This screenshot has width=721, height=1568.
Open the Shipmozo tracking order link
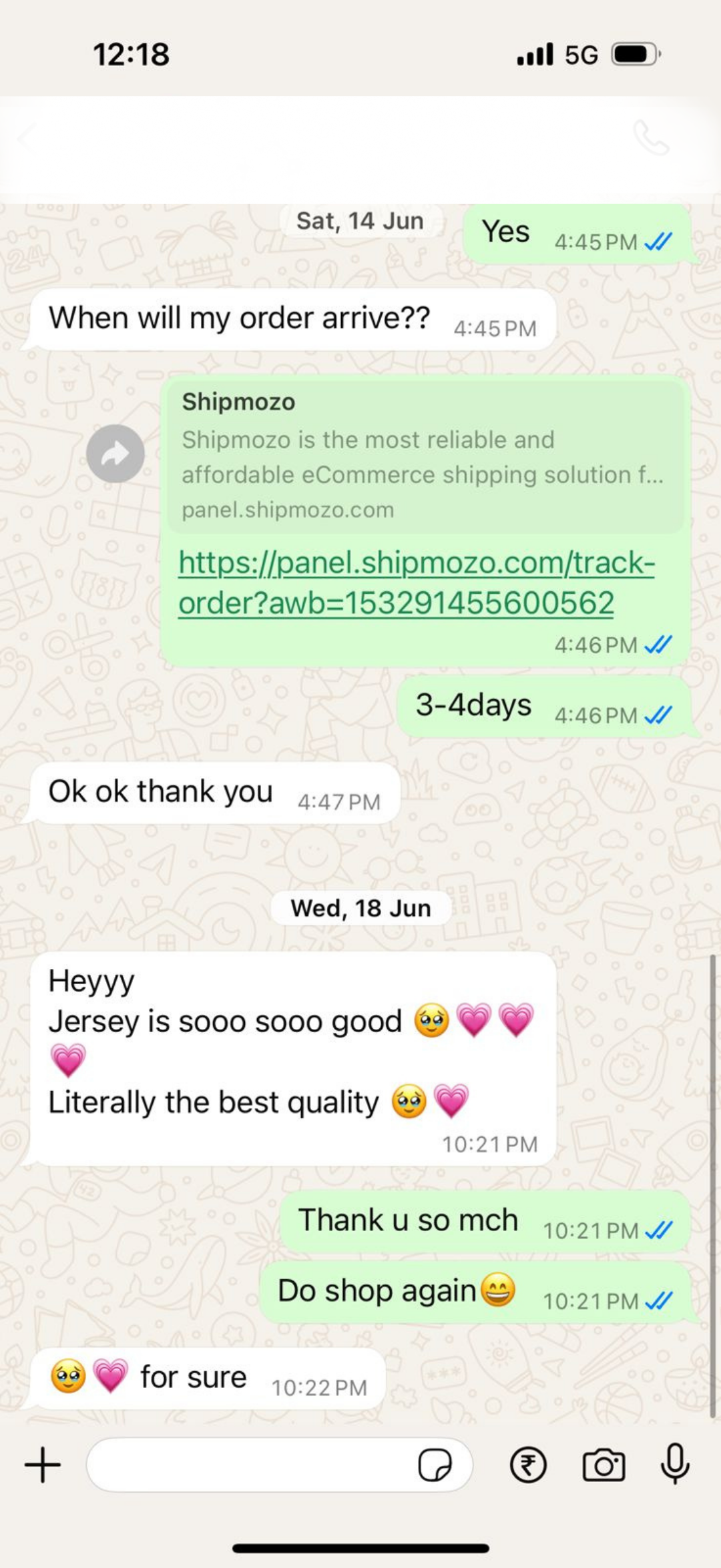point(415,582)
